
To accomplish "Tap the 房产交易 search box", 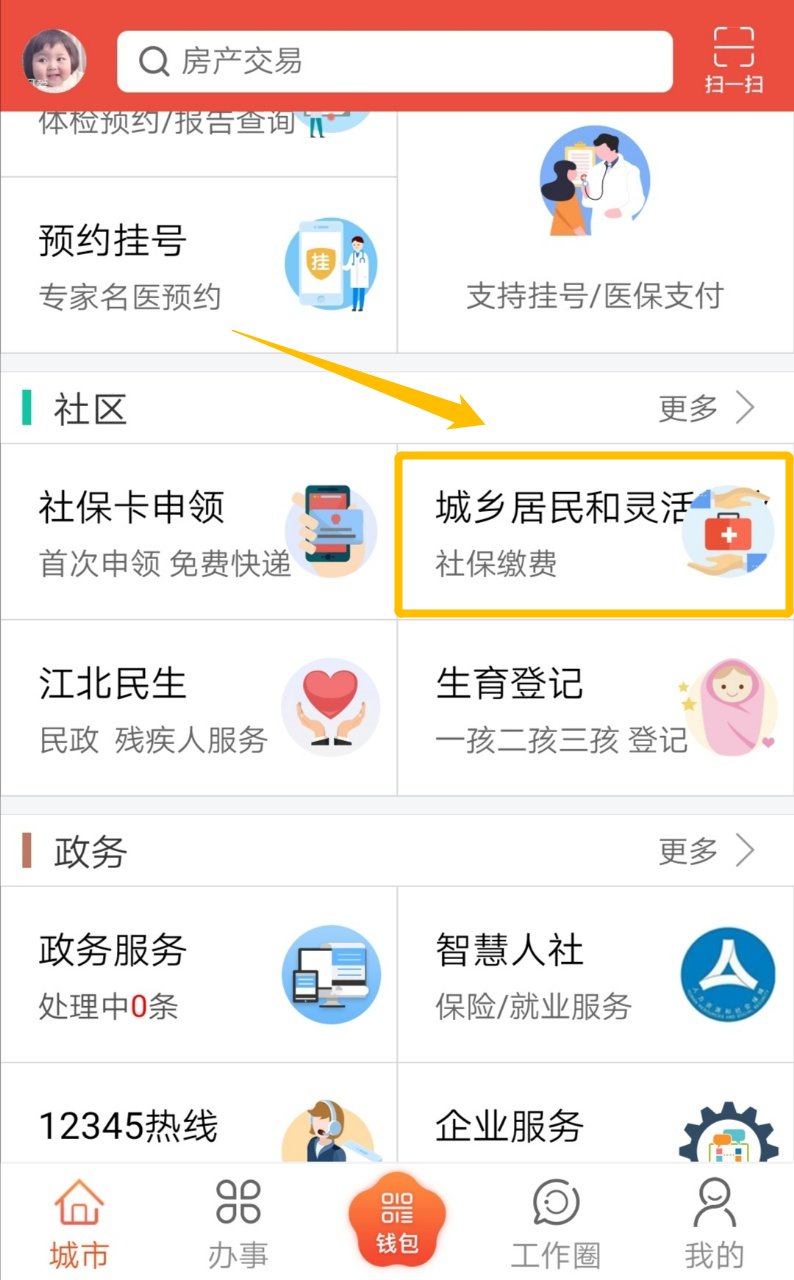I will click(395, 61).
